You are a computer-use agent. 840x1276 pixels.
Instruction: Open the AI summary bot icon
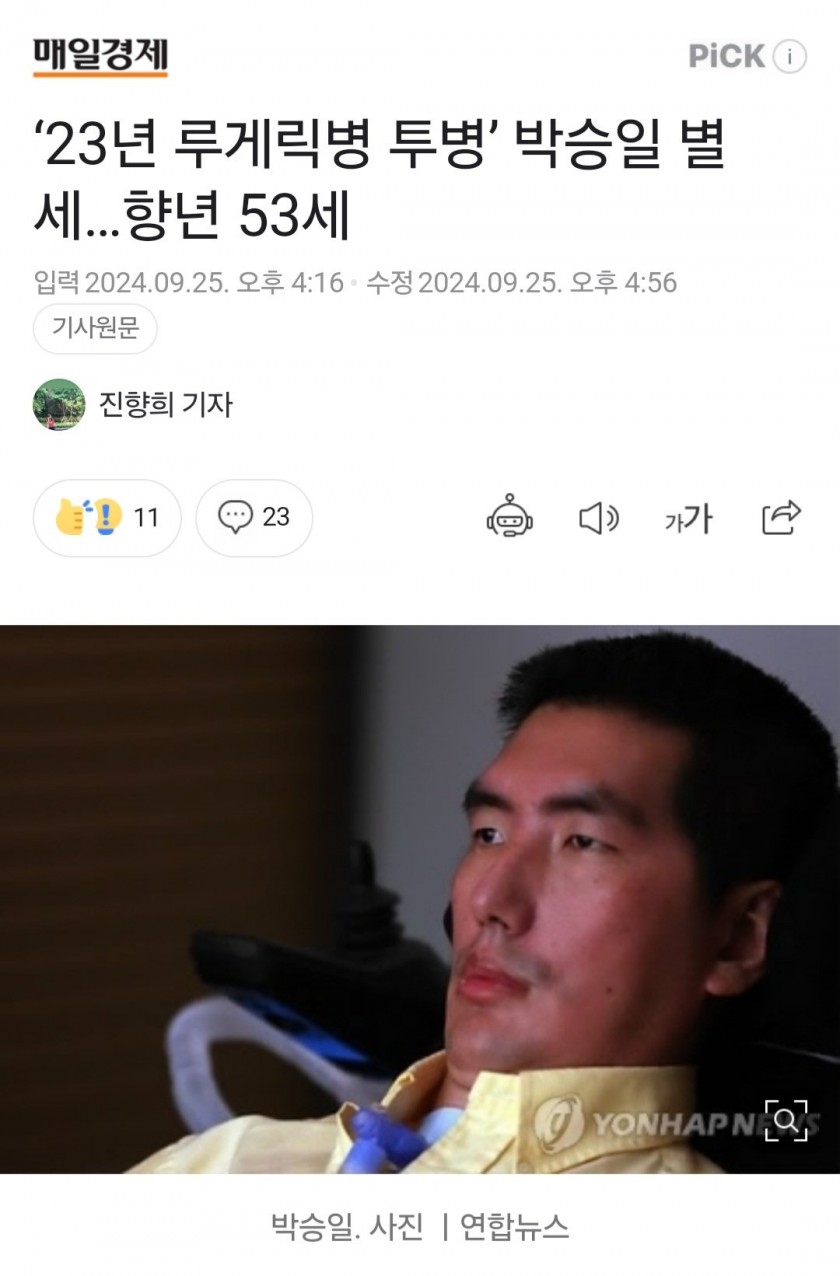509,517
